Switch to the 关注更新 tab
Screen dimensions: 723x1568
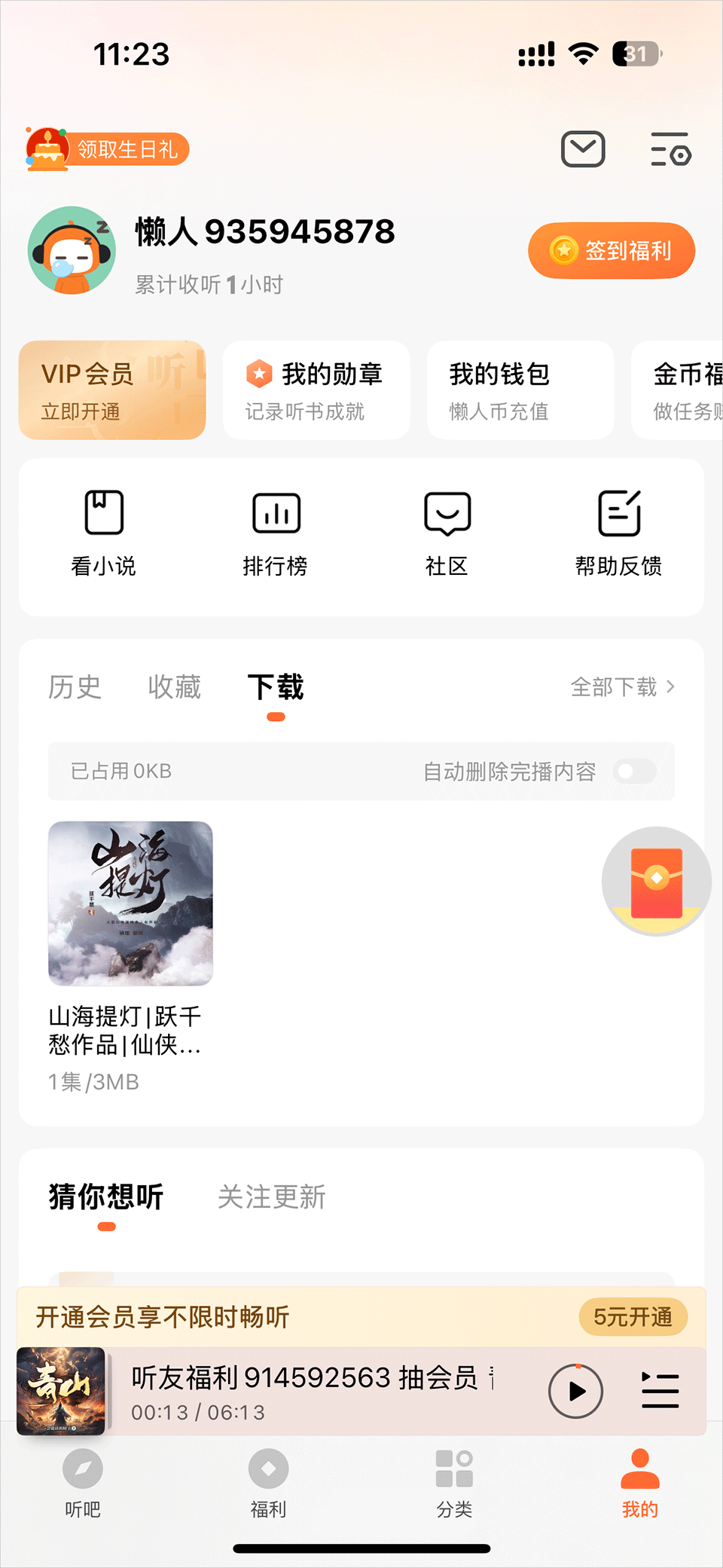coord(271,1197)
